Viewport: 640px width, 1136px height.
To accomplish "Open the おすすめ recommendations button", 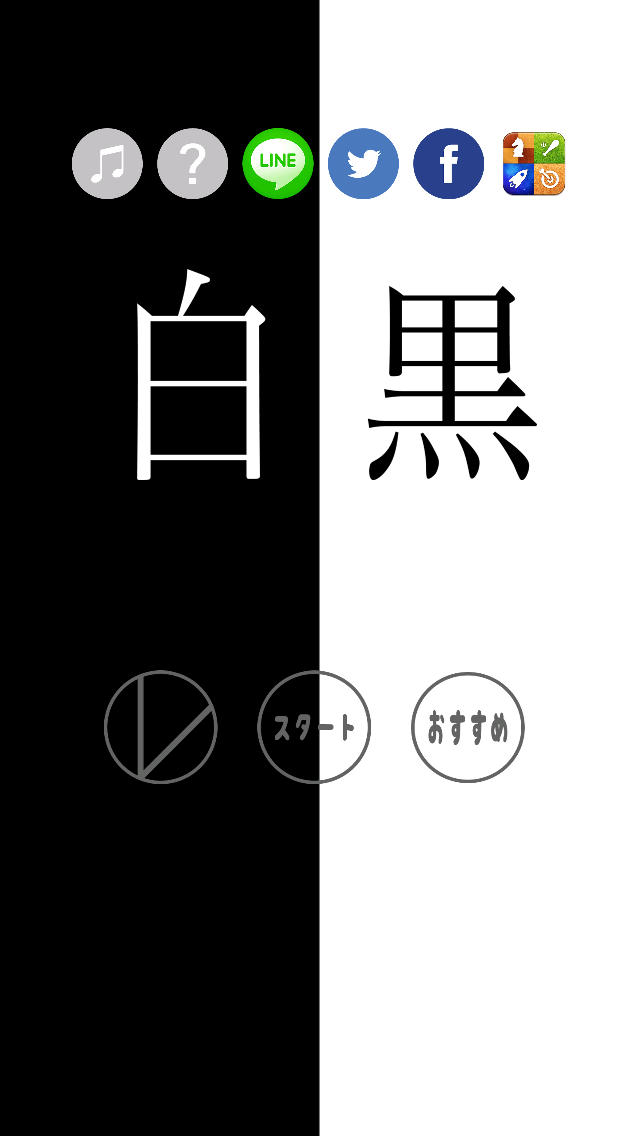I will pos(467,727).
